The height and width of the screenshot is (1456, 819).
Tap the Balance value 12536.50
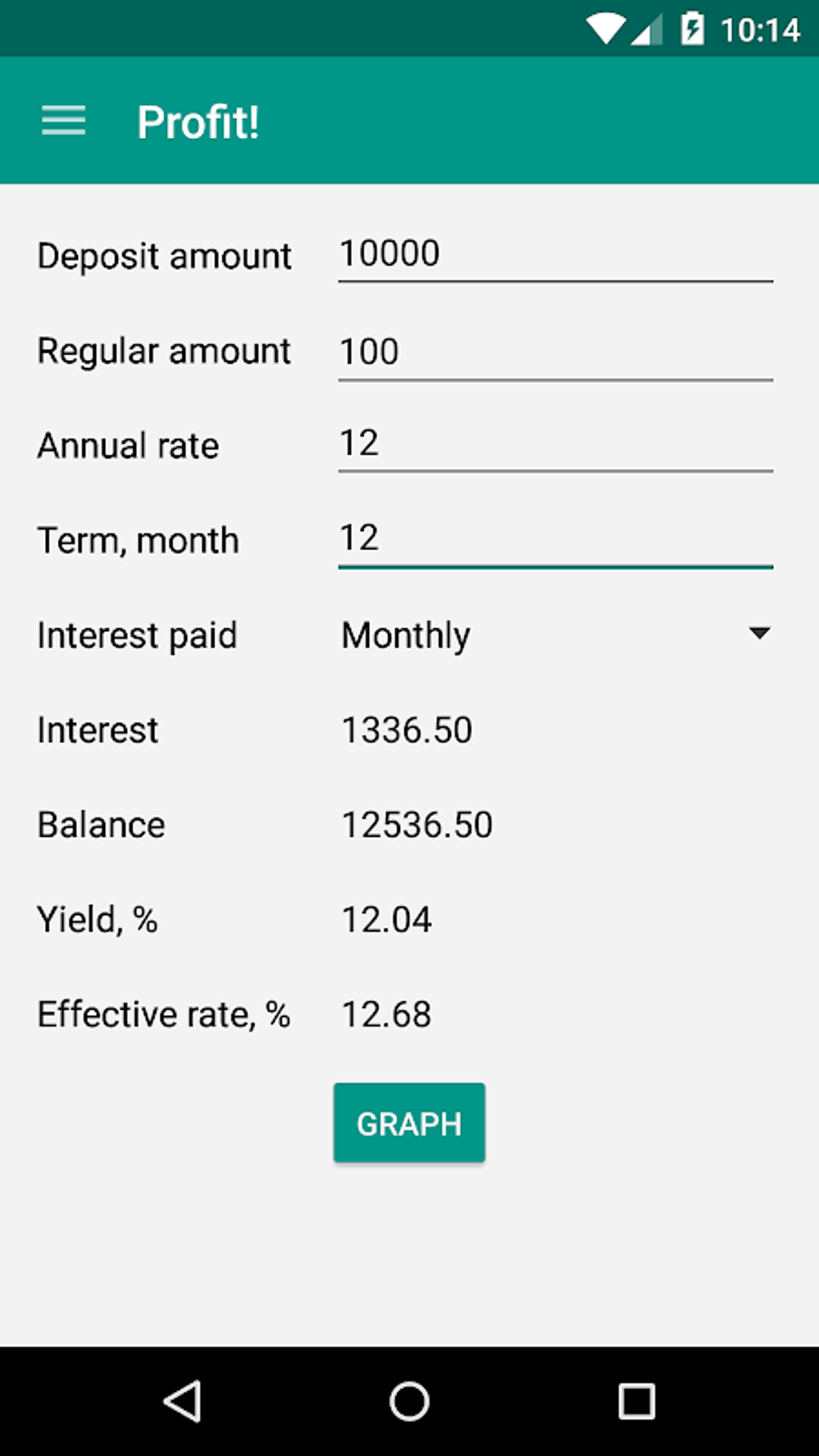(x=416, y=824)
